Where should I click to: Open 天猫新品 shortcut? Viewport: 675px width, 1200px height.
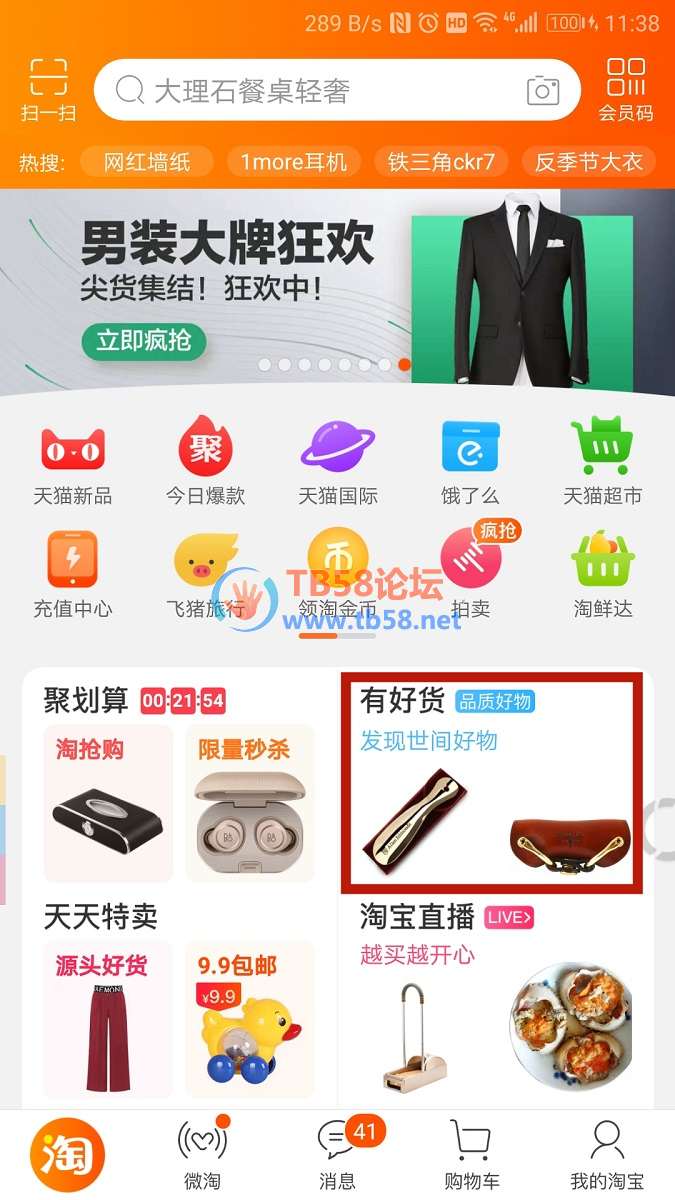pos(72,462)
